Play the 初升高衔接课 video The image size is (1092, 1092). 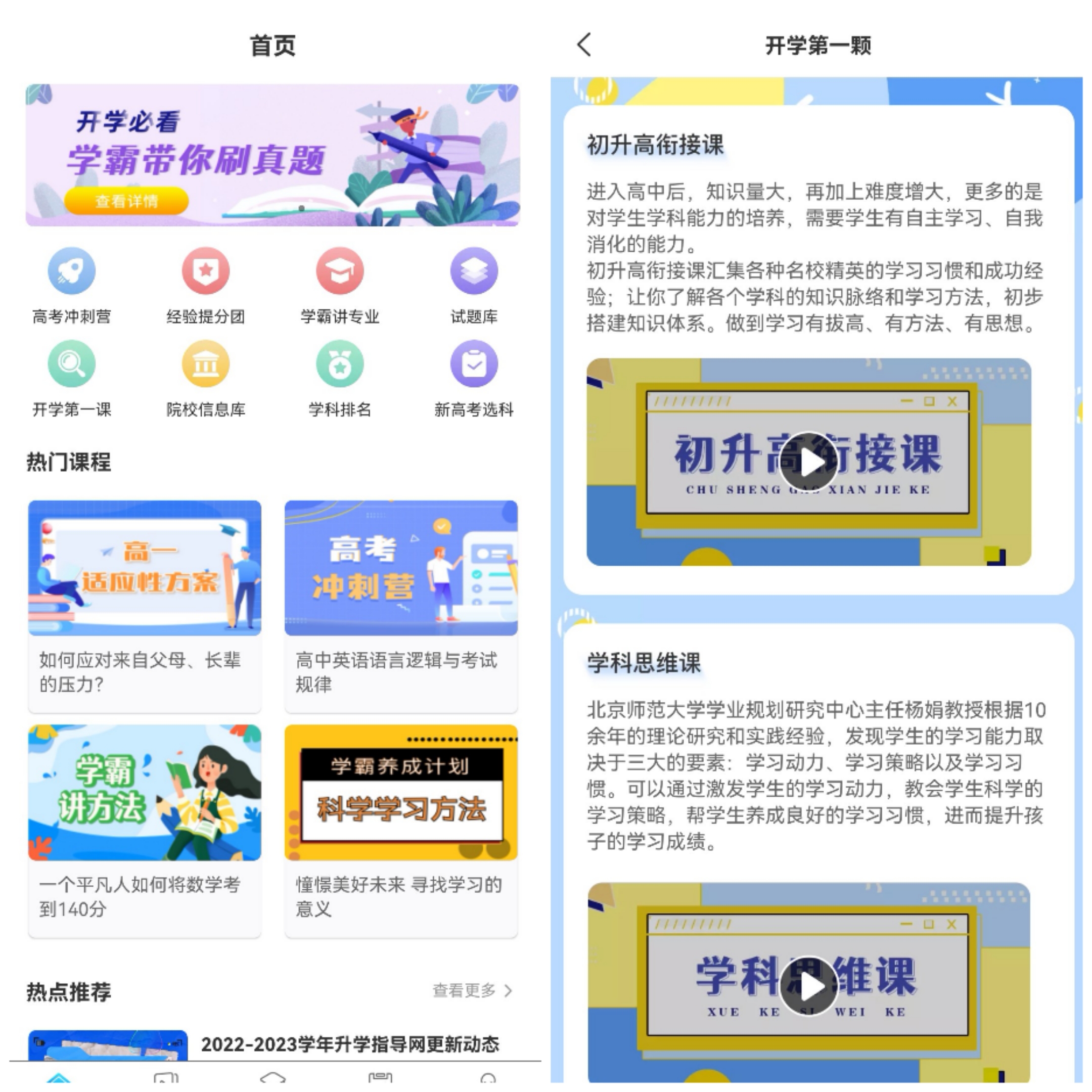(809, 462)
